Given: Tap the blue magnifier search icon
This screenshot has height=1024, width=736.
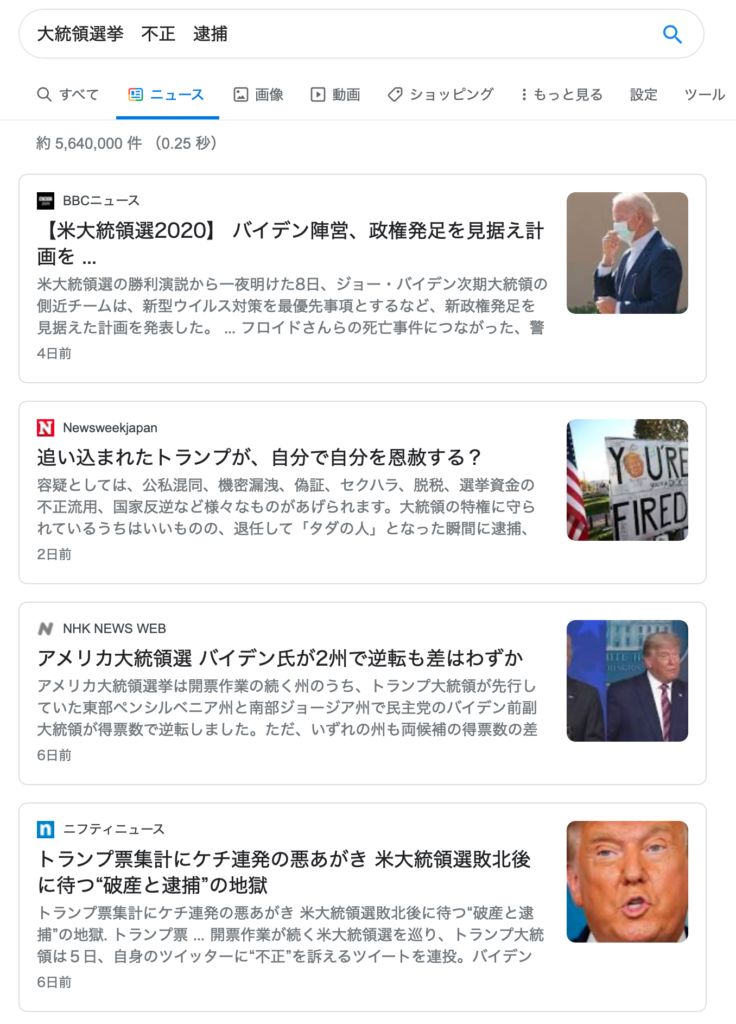Looking at the screenshot, I should coord(672,34).
